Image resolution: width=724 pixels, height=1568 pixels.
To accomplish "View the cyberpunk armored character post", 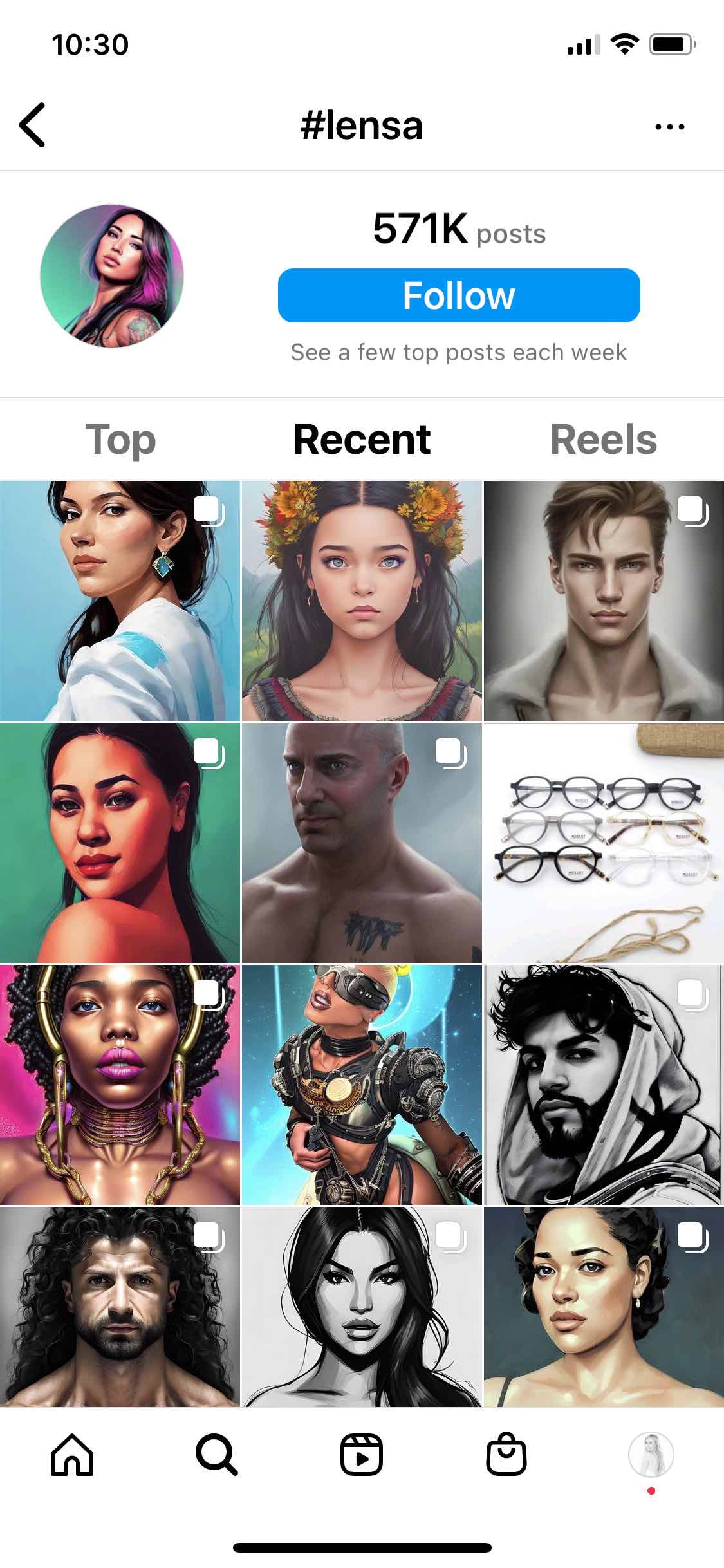I will (362, 1085).
